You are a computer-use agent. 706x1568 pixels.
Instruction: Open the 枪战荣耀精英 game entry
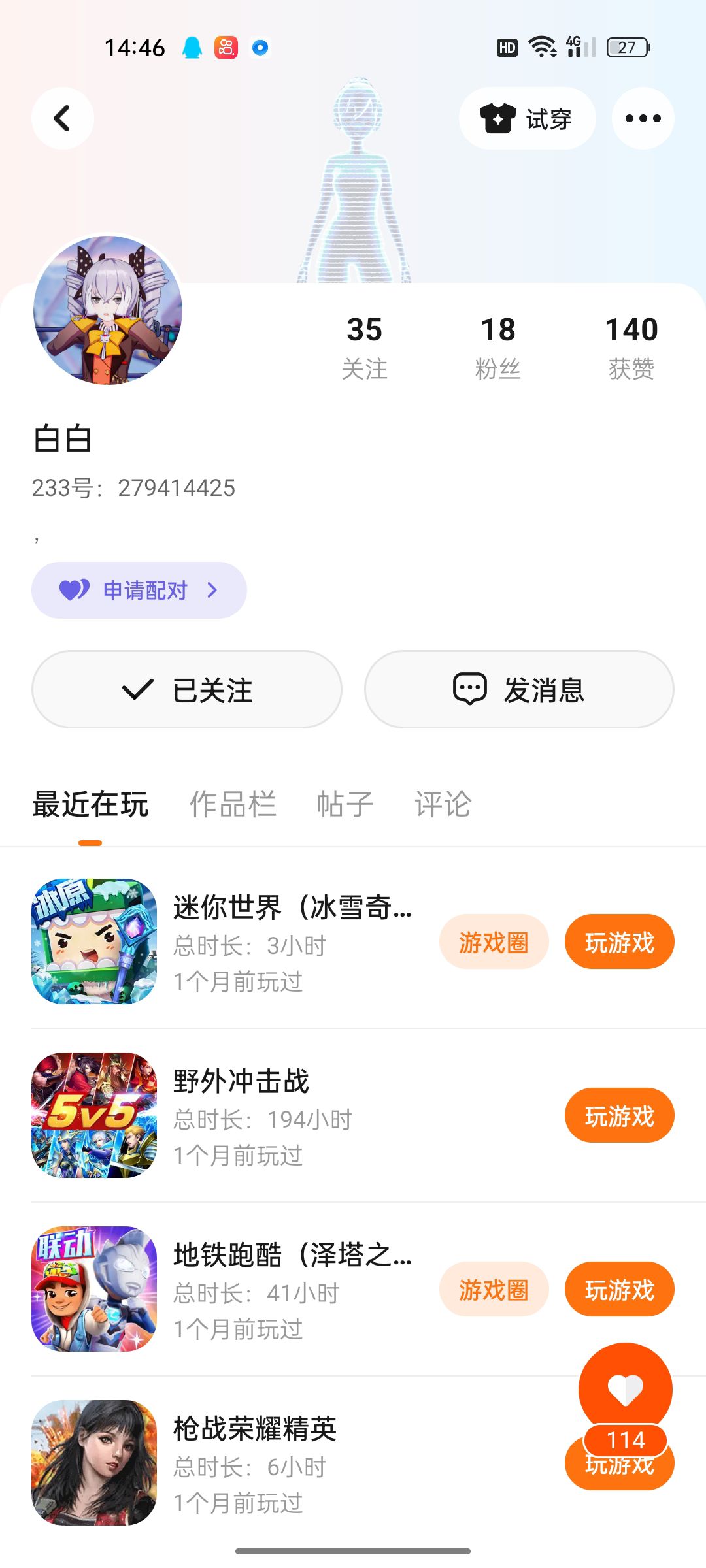[255, 1429]
